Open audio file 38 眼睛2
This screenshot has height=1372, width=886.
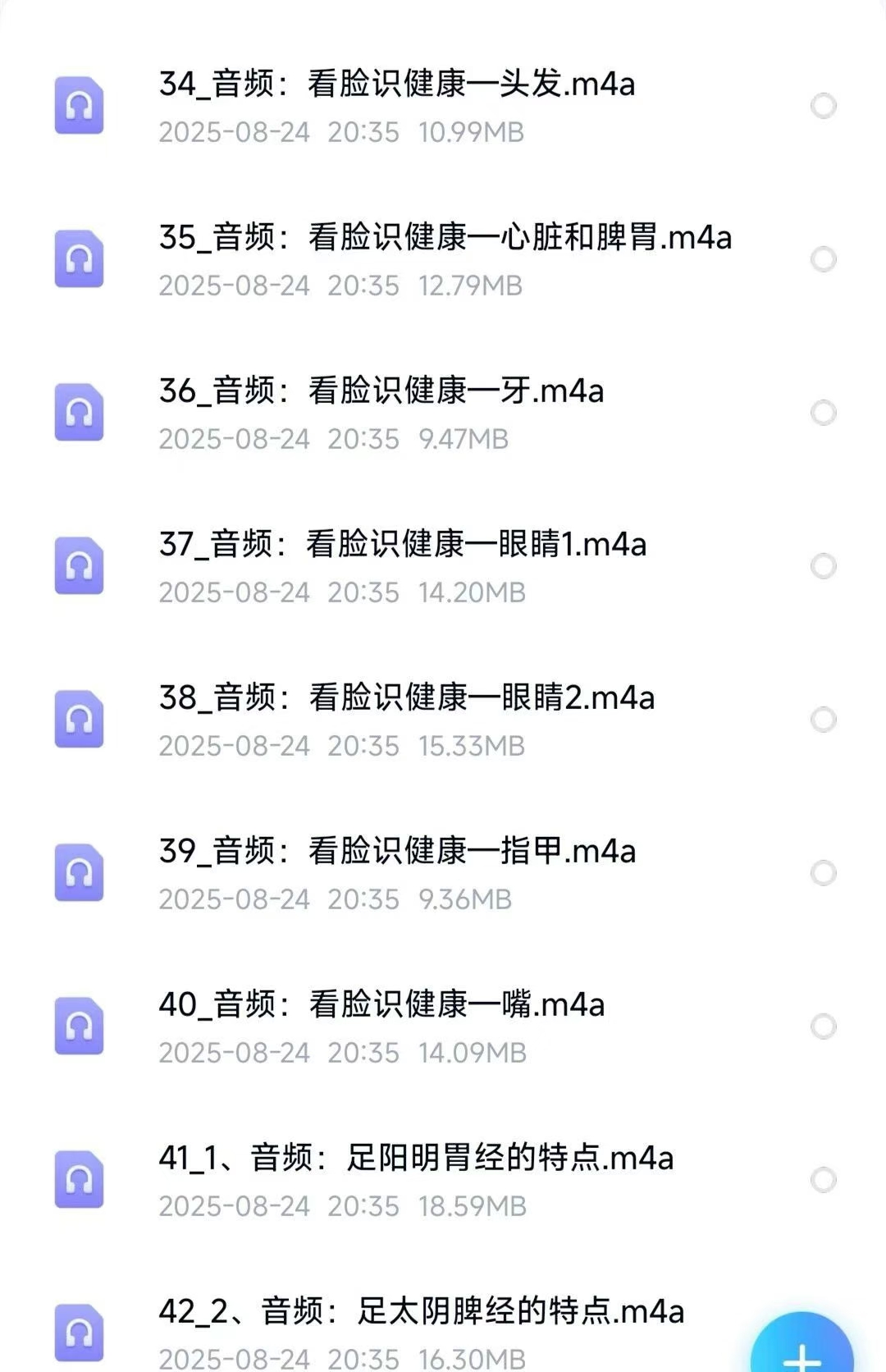(407, 698)
